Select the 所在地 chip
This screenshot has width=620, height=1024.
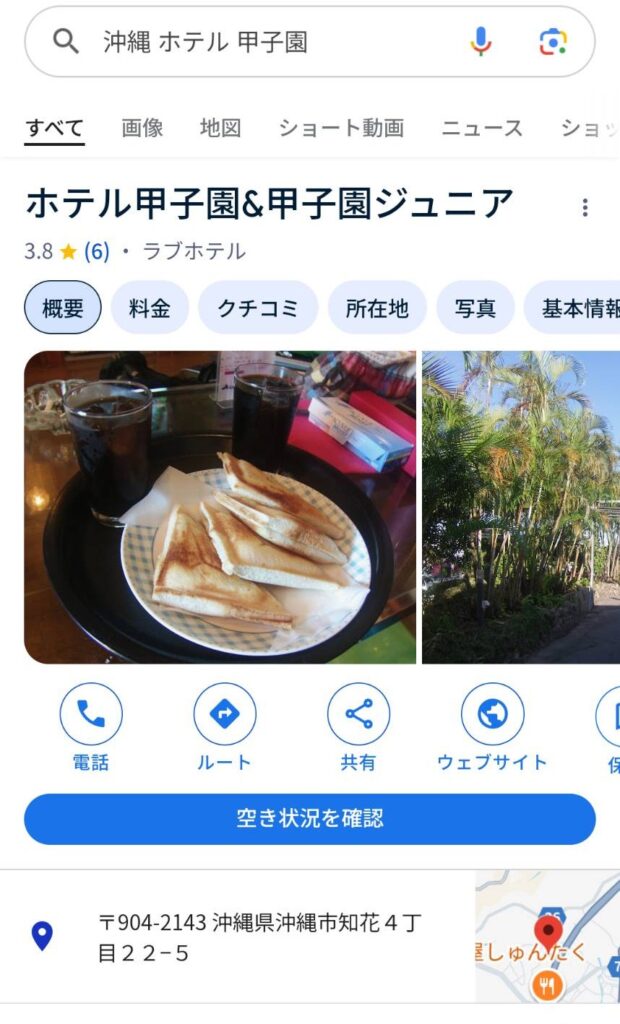377,308
